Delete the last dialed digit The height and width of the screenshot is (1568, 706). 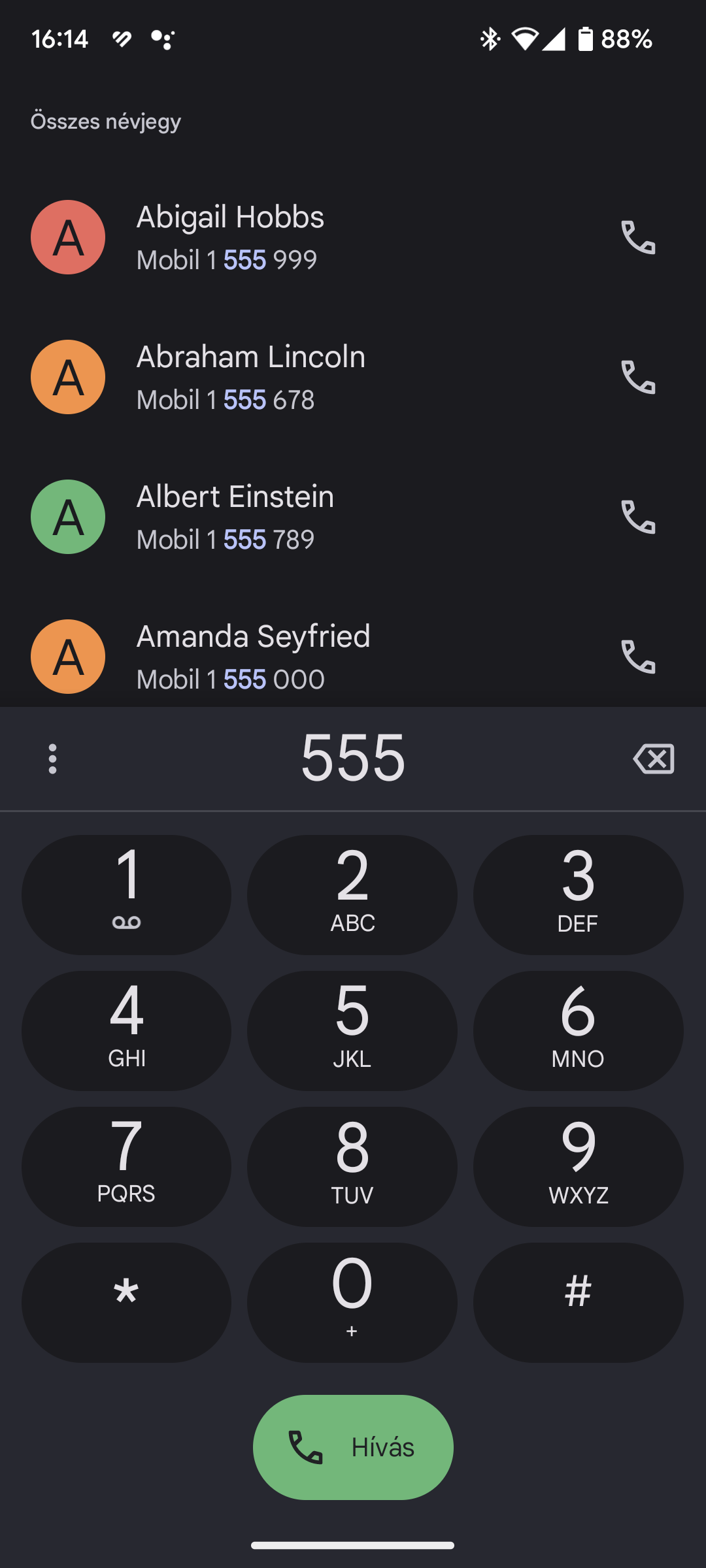[x=654, y=759]
